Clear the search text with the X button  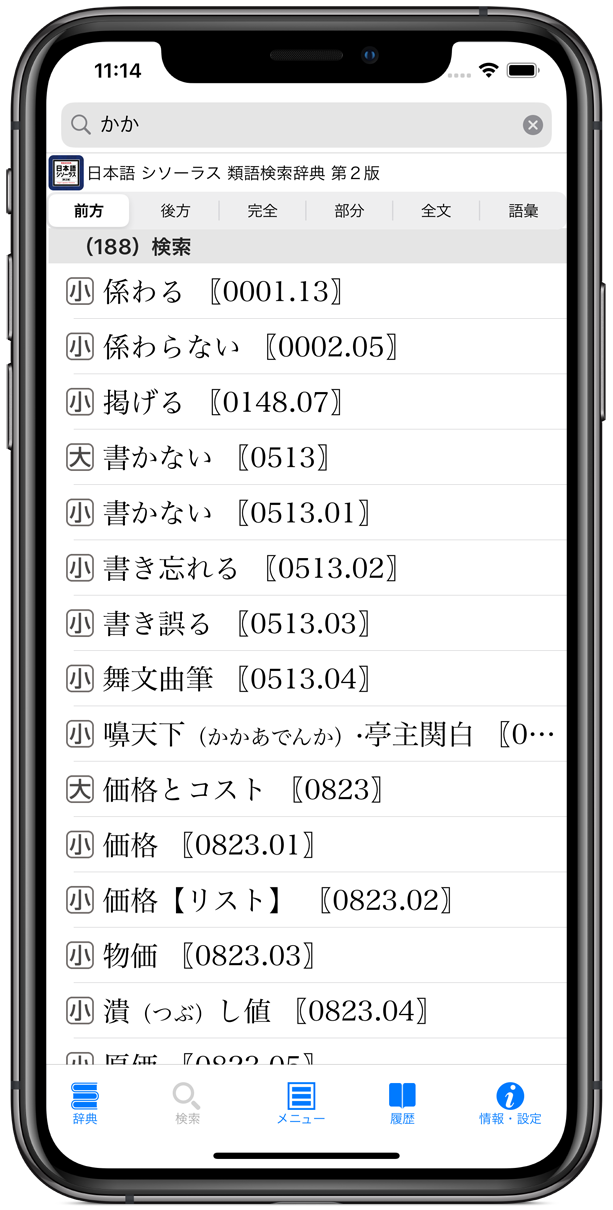pos(533,125)
